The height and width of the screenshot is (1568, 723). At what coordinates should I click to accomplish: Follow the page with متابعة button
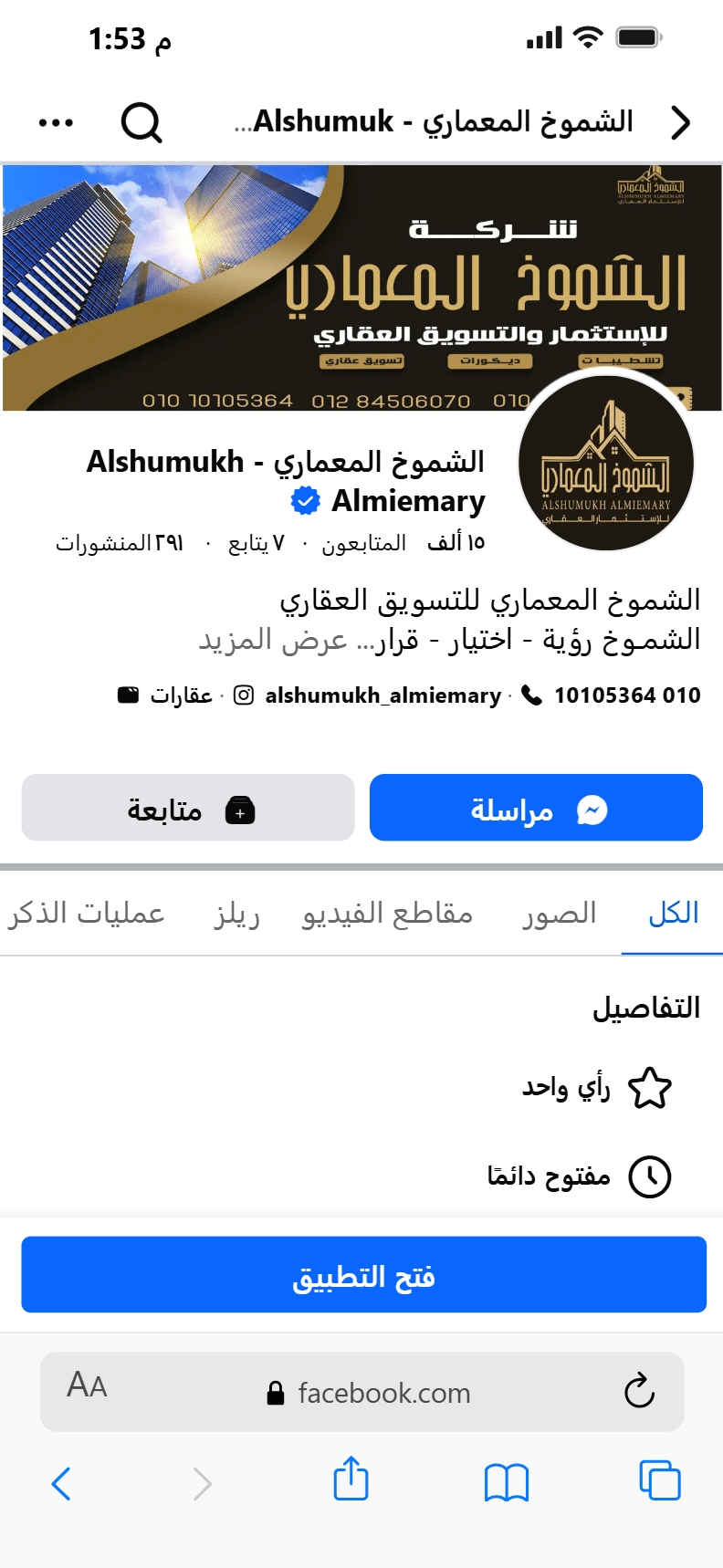(188, 808)
